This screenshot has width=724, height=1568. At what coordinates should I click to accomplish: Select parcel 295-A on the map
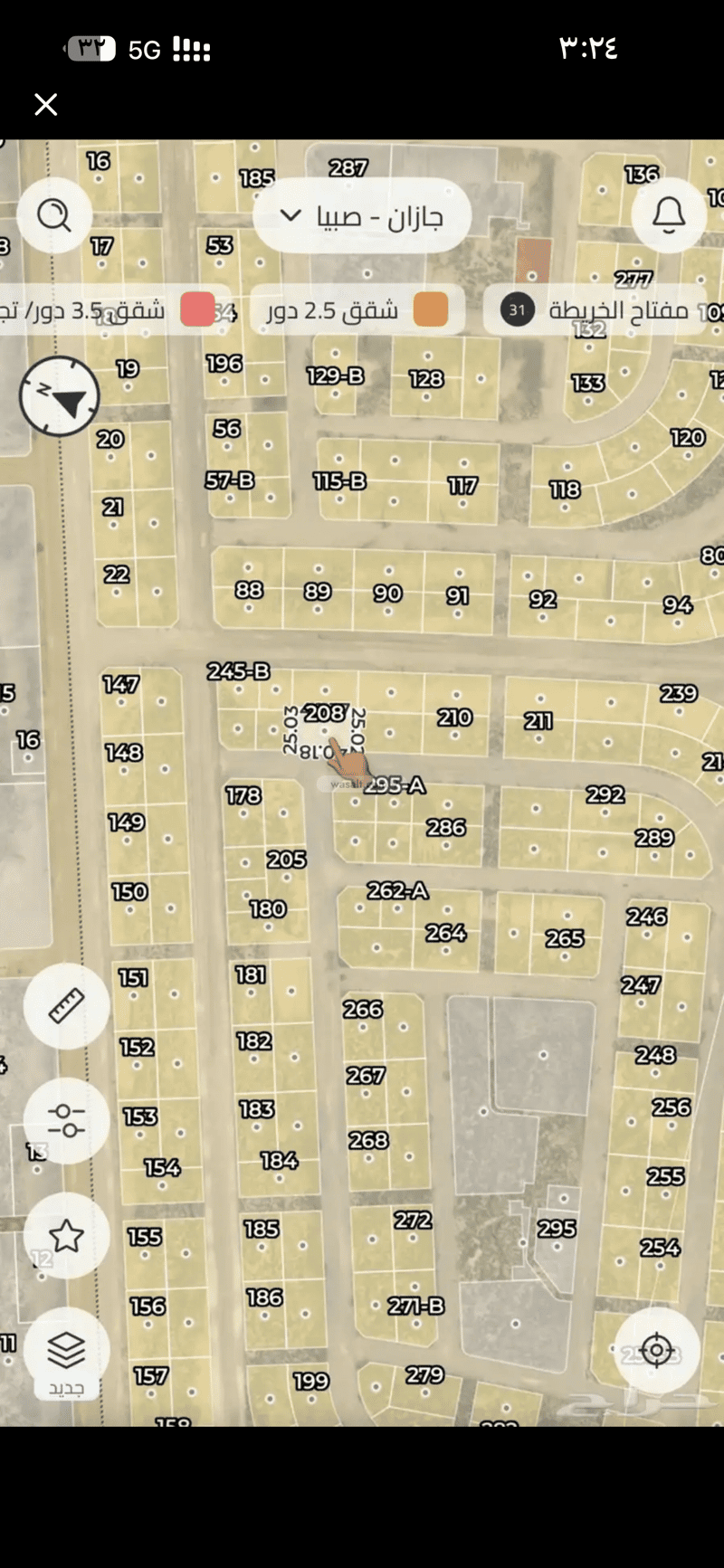tap(395, 784)
